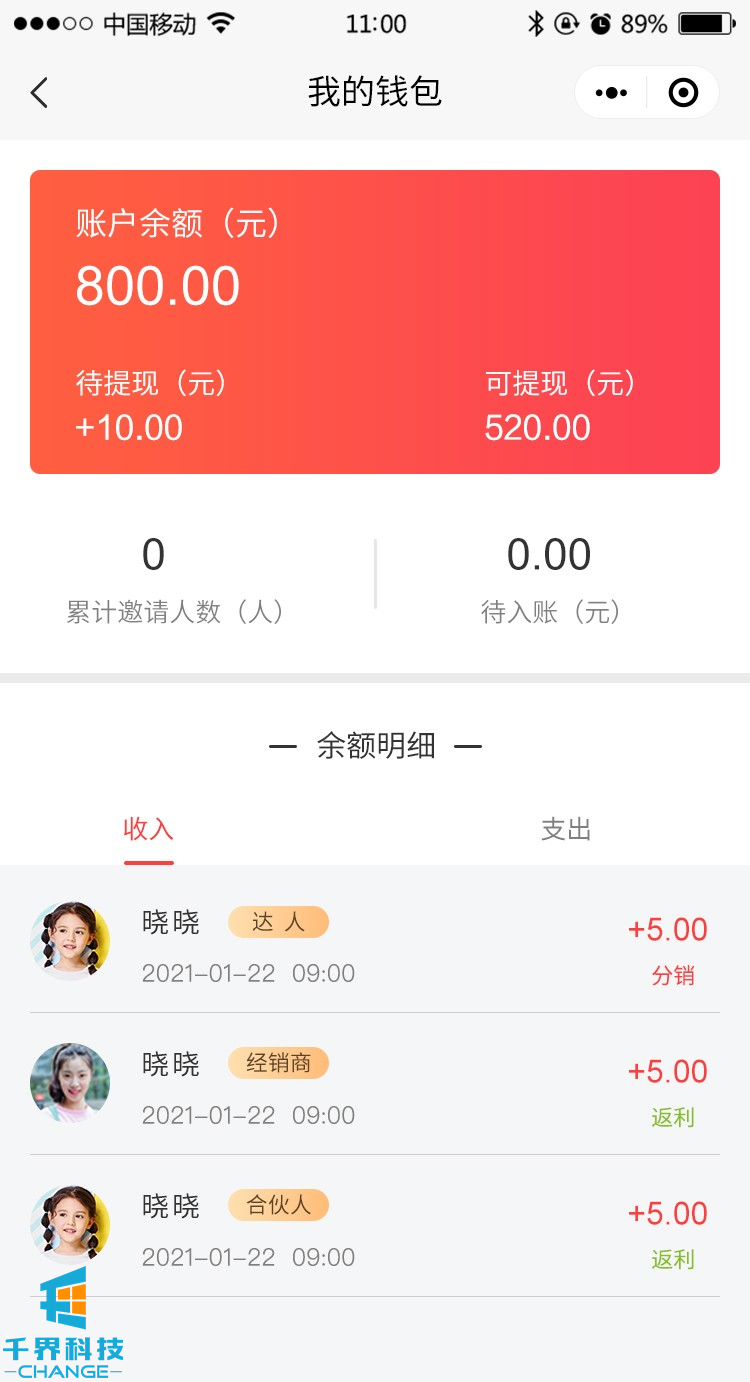Image resolution: width=750 pixels, height=1382 pixels.
Task: Switch to the 支出 tab
Action: (x=566, y=829)
